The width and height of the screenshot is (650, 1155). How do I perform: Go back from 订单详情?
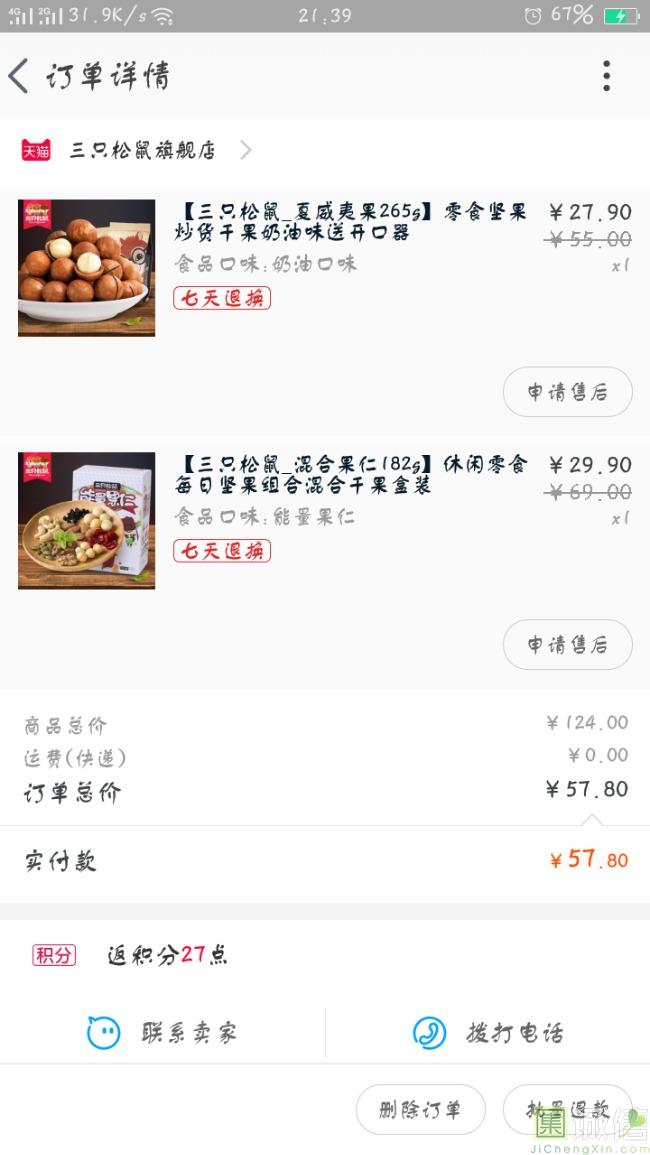20,76
